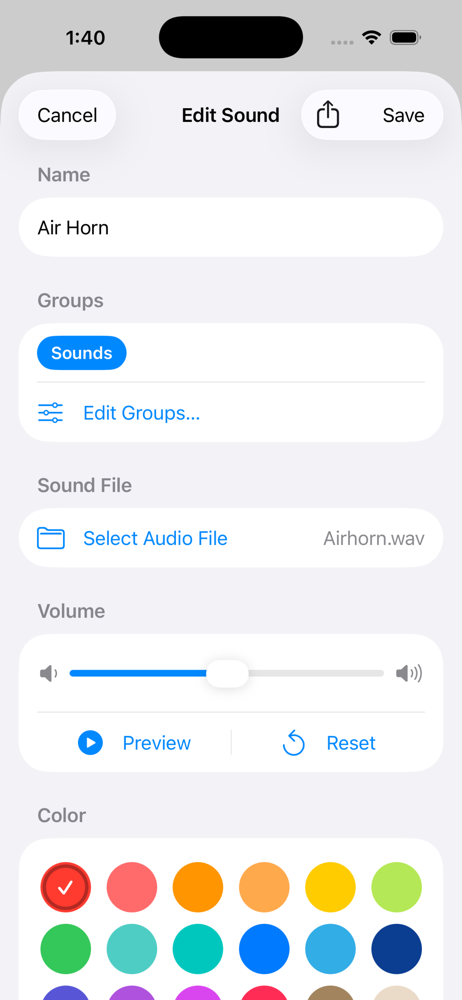Select Audio File for this sound
Screen dimensions: 462x1000
coord(155,538)
